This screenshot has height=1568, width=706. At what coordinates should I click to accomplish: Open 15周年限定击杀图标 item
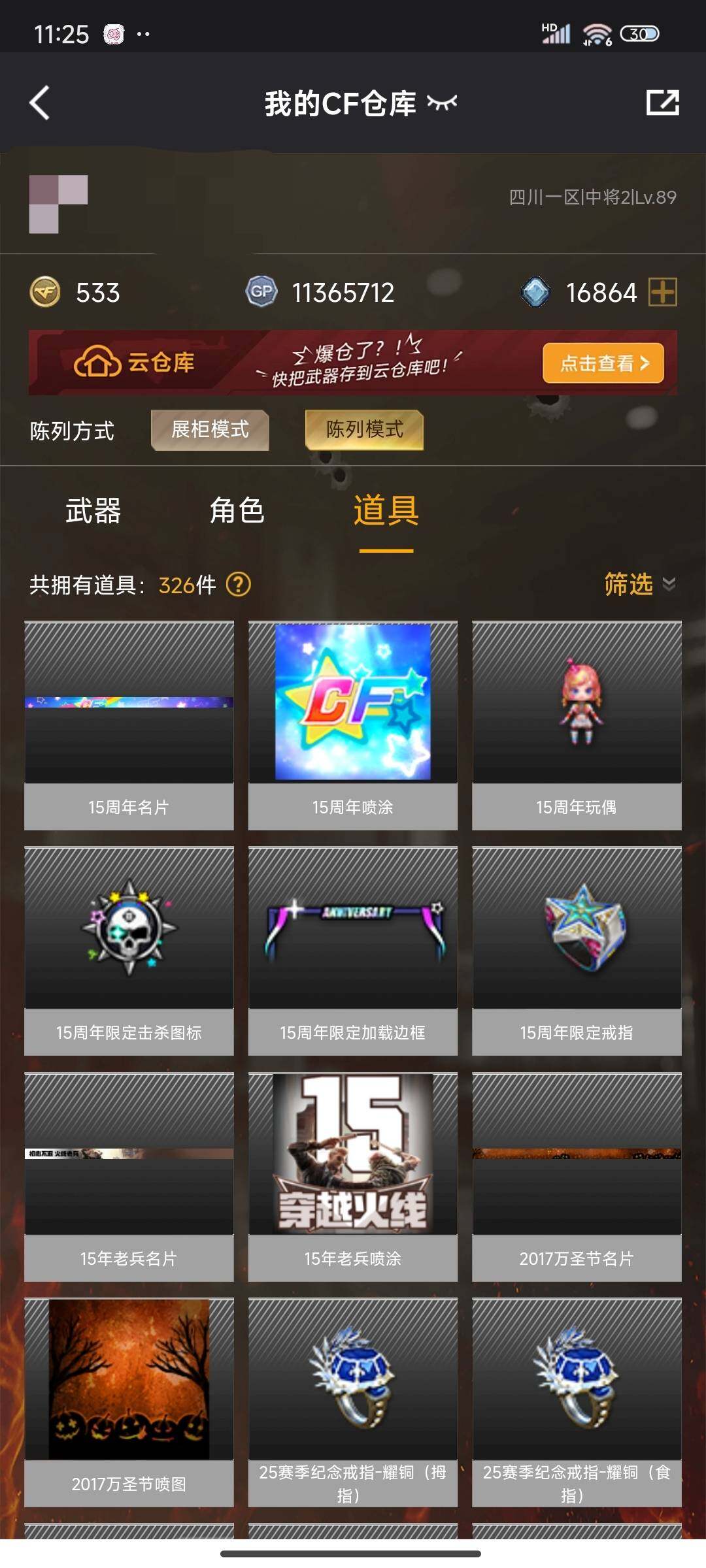pos(129,951)
